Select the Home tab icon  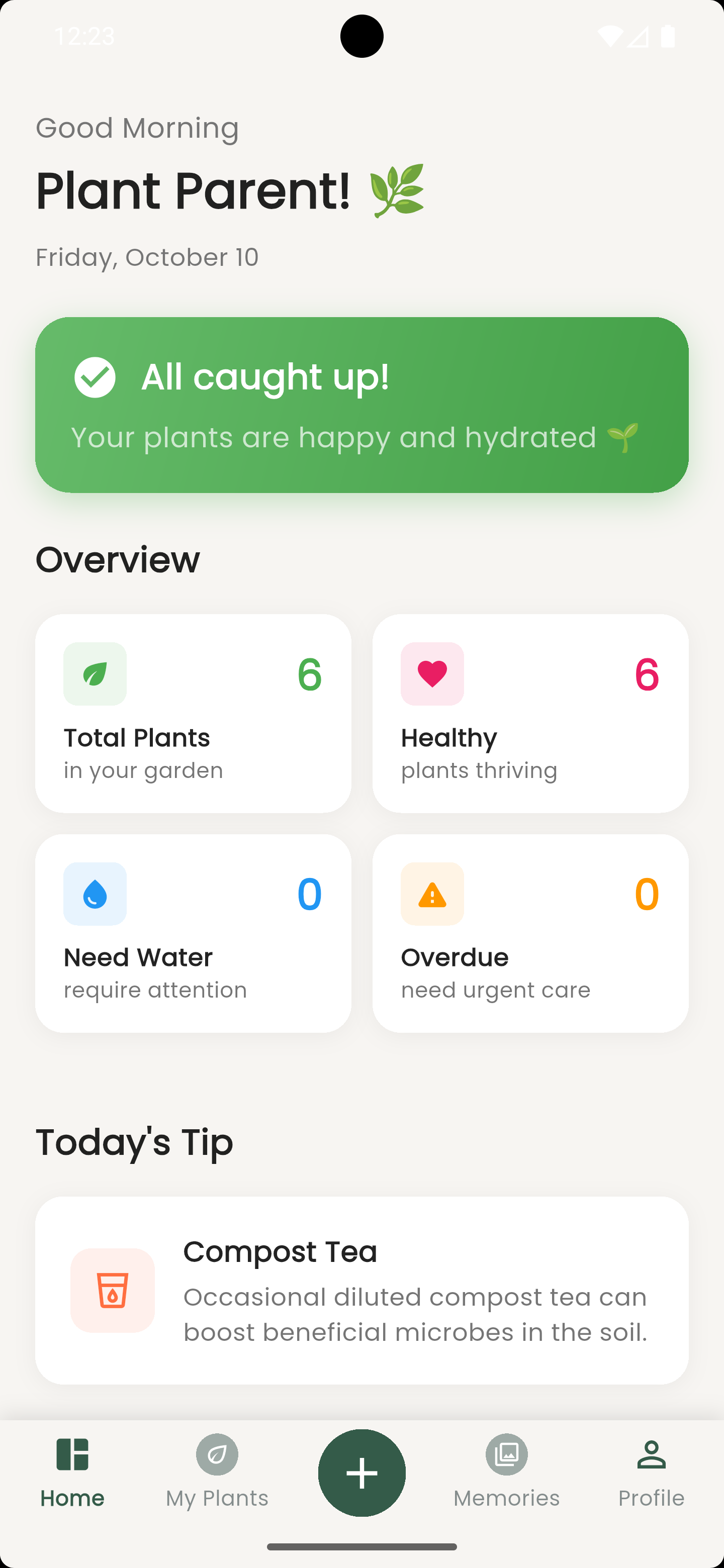tap(72, 1456)
